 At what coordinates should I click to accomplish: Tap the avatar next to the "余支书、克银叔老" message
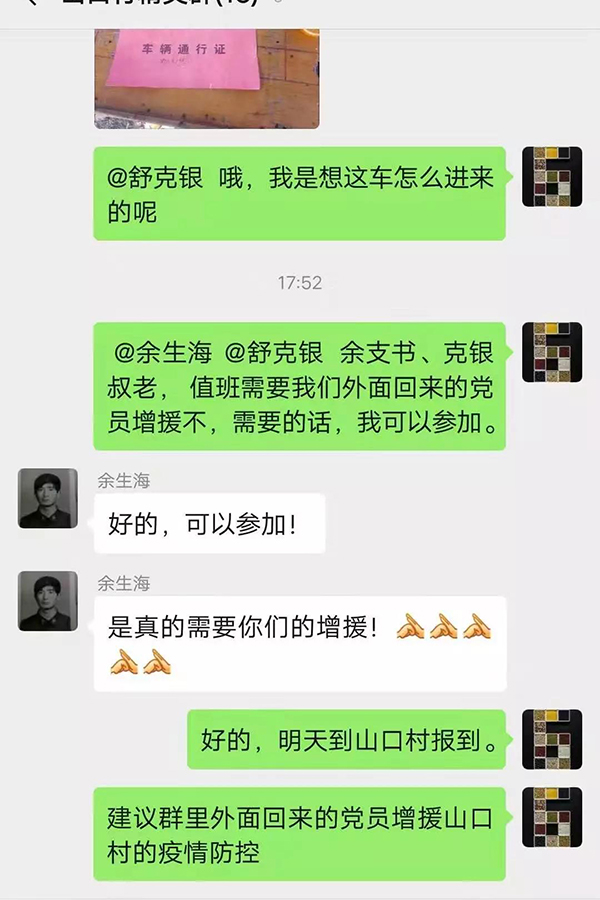point(552,352)
